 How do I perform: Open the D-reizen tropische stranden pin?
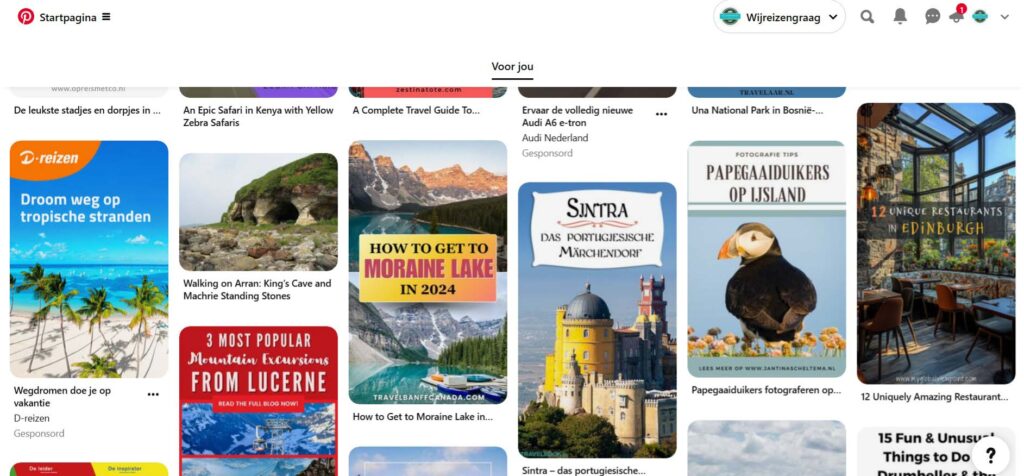pyautogui.click(x=89, y=258)
